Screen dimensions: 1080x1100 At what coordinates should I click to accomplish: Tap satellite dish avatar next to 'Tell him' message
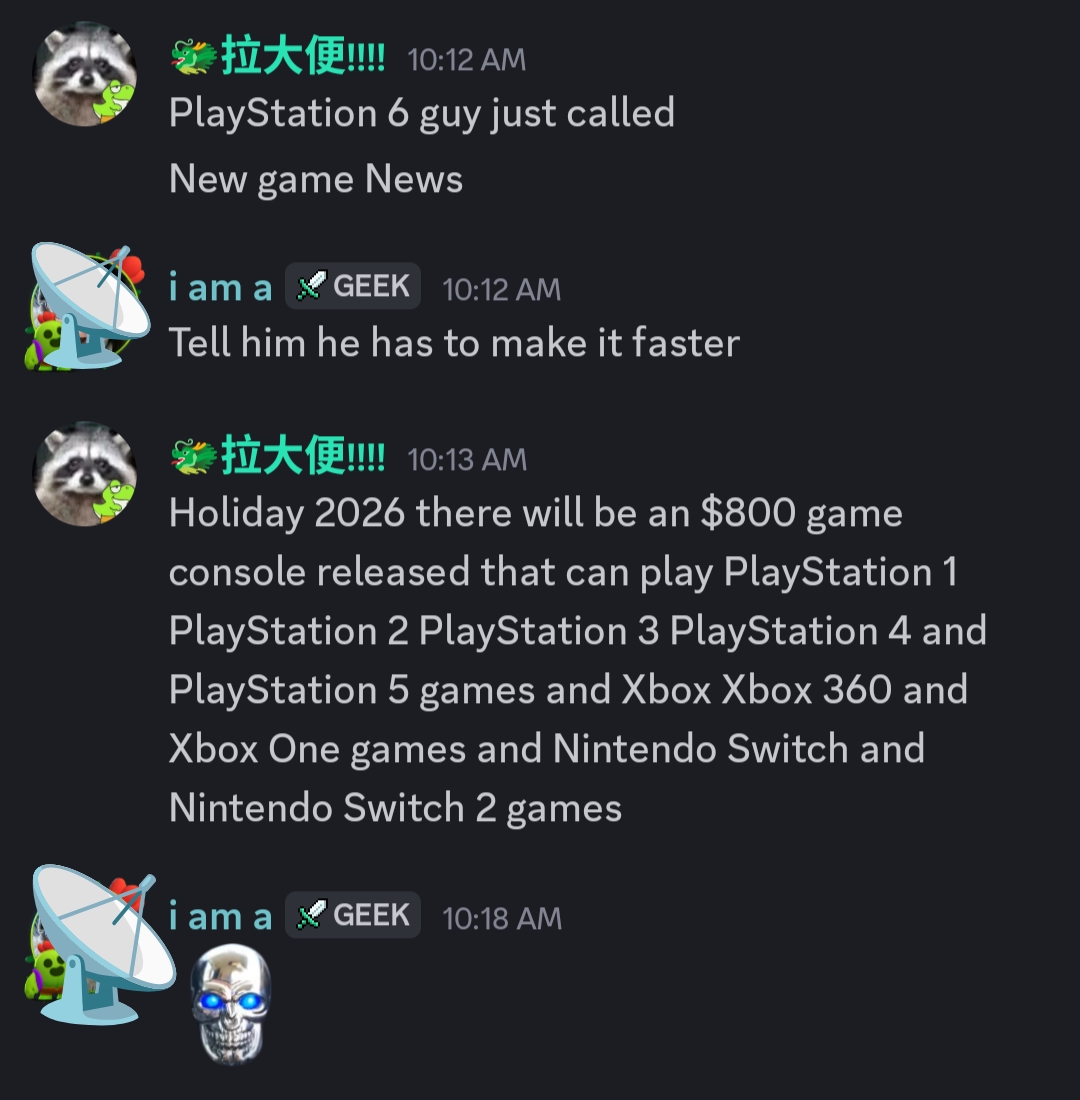point(88,305)
